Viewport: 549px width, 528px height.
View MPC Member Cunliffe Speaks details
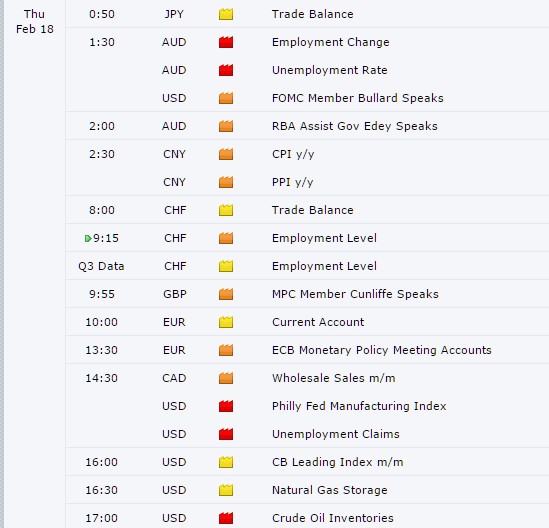click(355, 294)
